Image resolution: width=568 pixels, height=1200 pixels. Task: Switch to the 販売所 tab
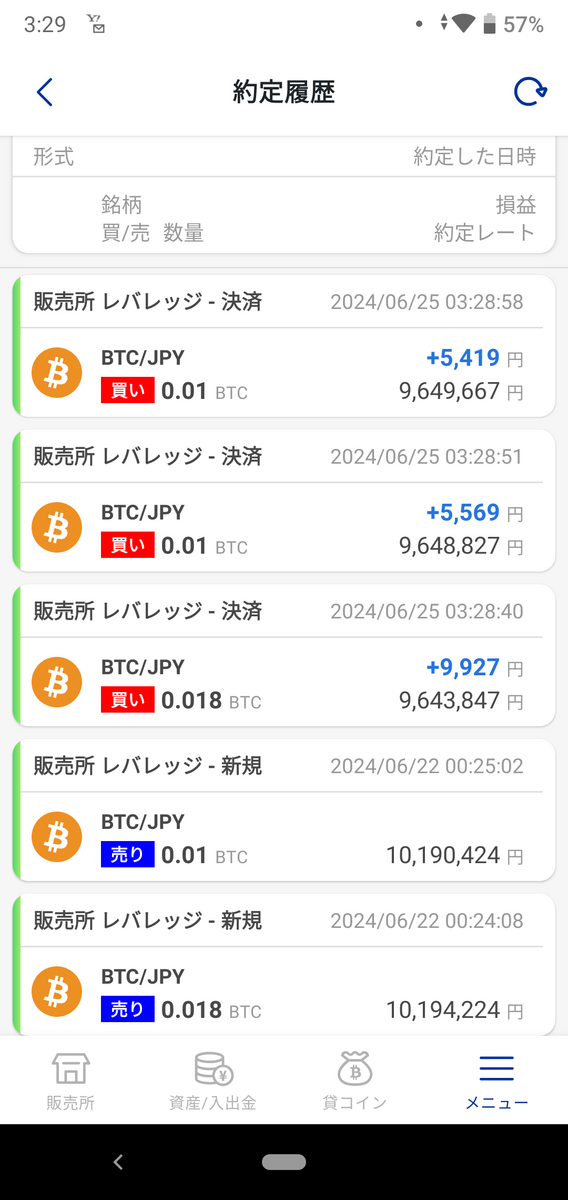(70, 1081)
